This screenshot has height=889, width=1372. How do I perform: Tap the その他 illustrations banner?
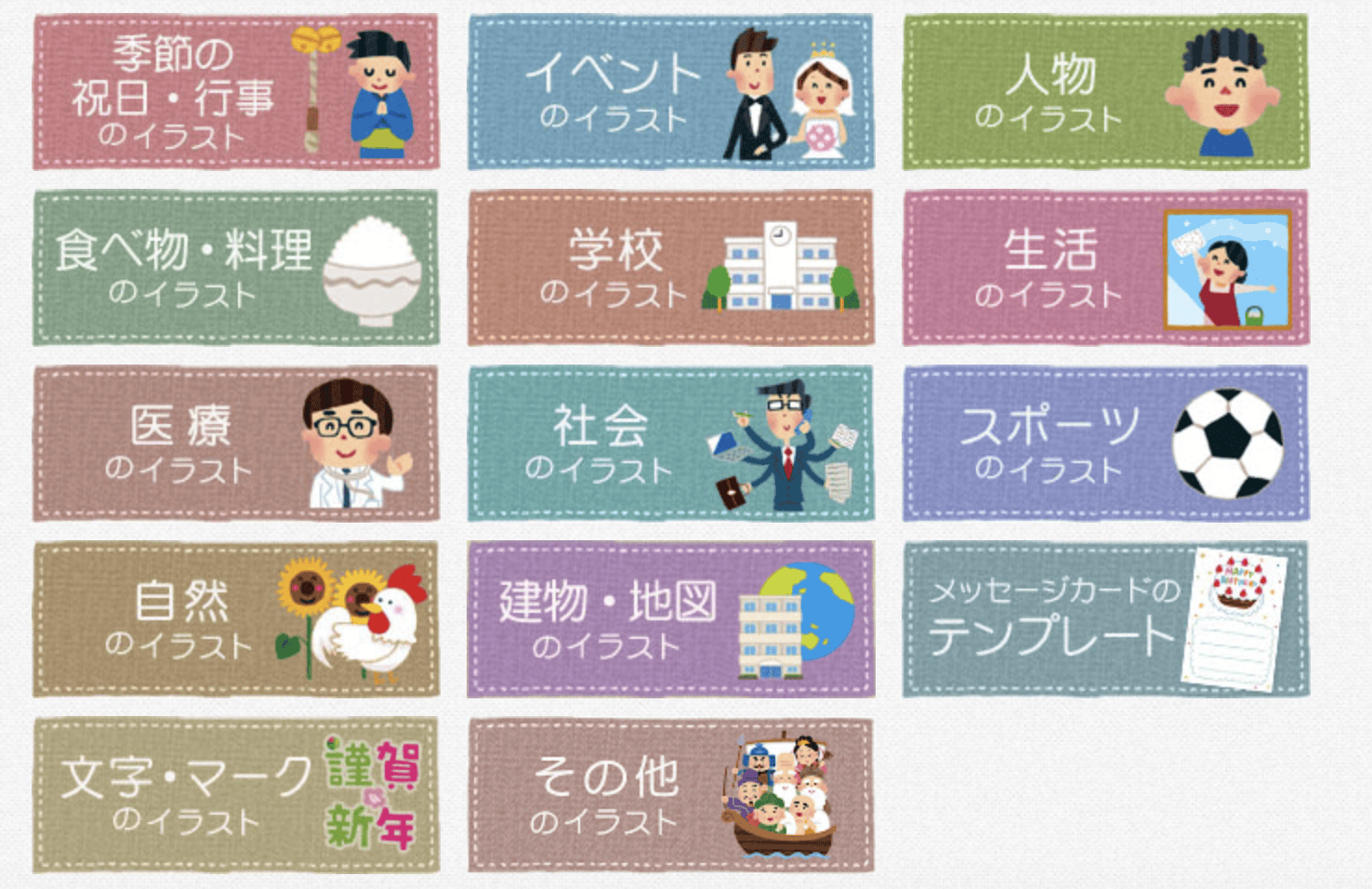click(670, 795)
